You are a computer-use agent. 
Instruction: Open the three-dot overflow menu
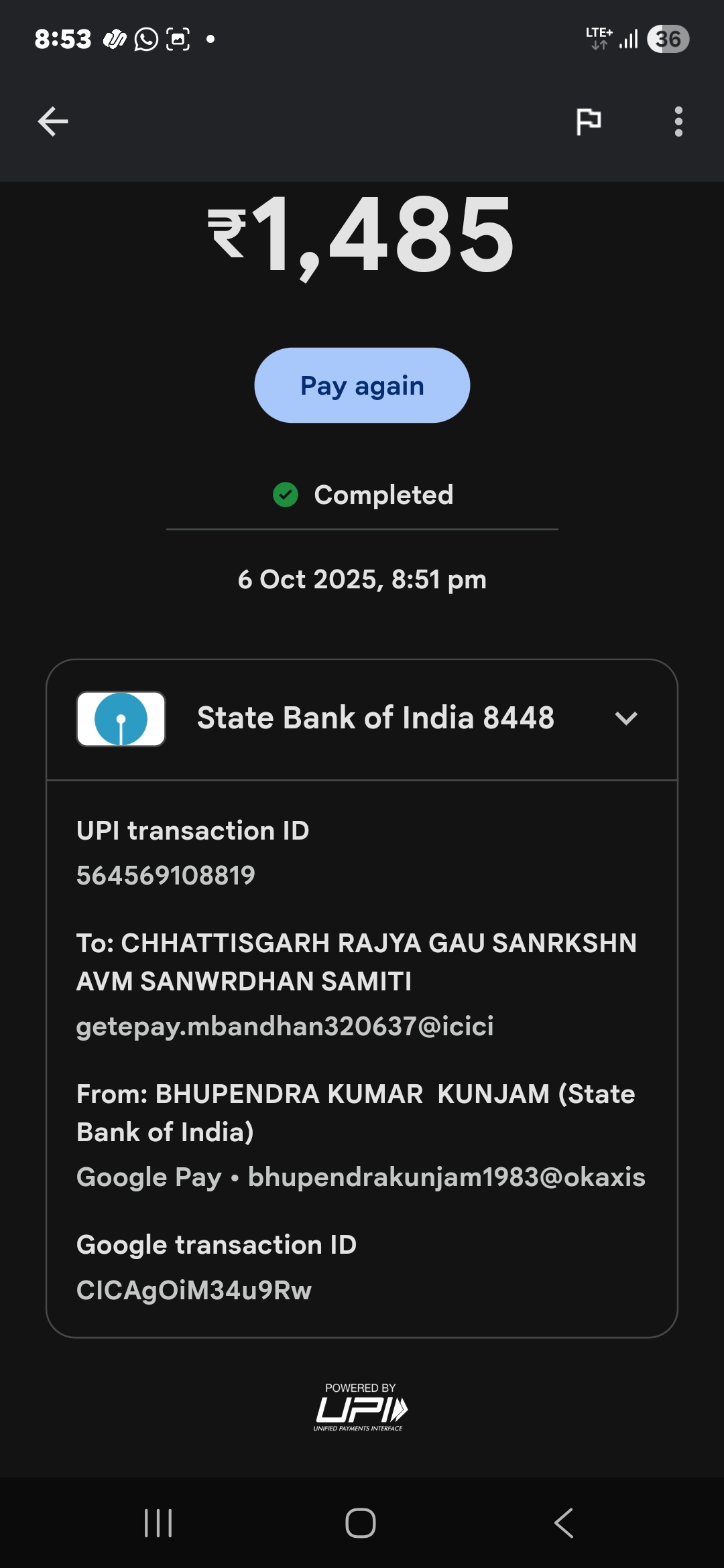pyautogui.click(x=678, y=122)
